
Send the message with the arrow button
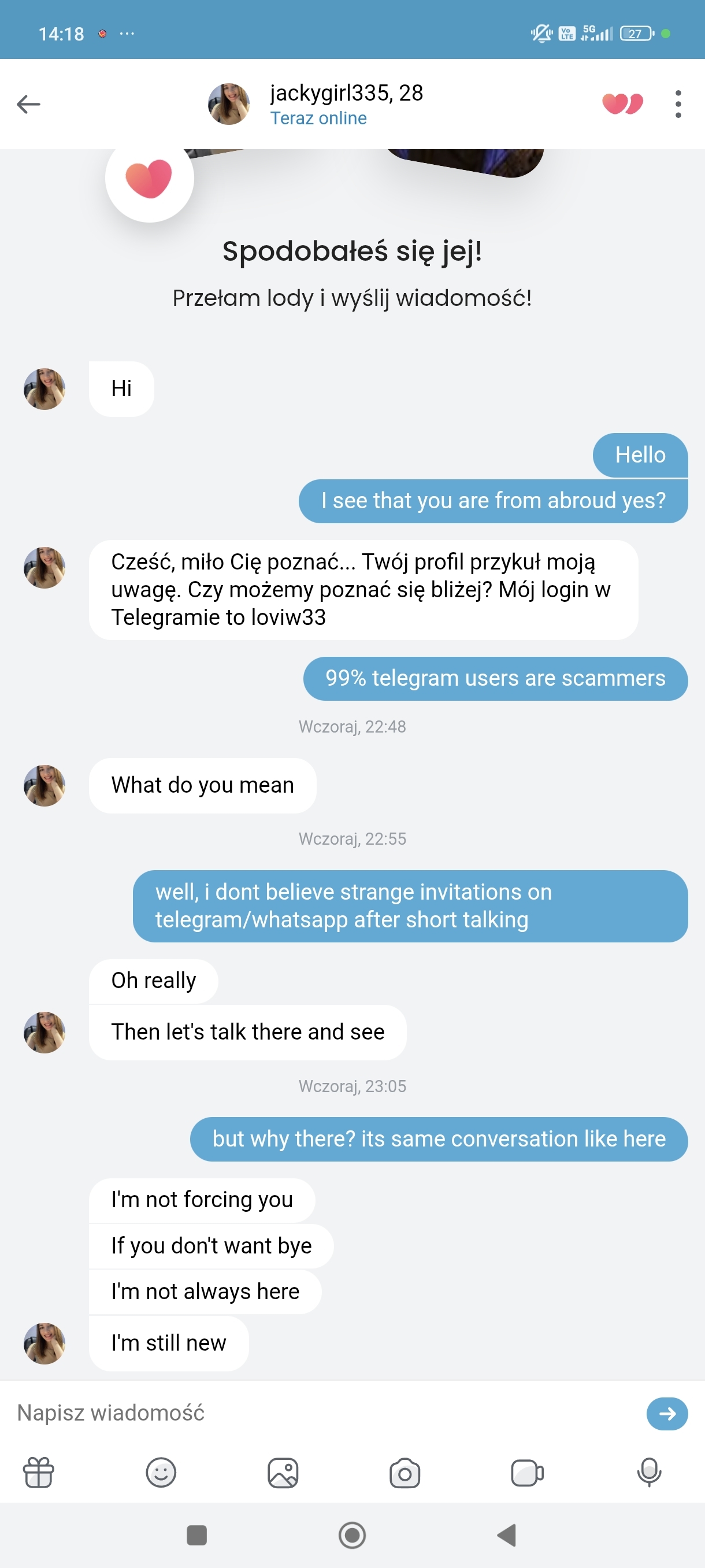click(667, 1414)
